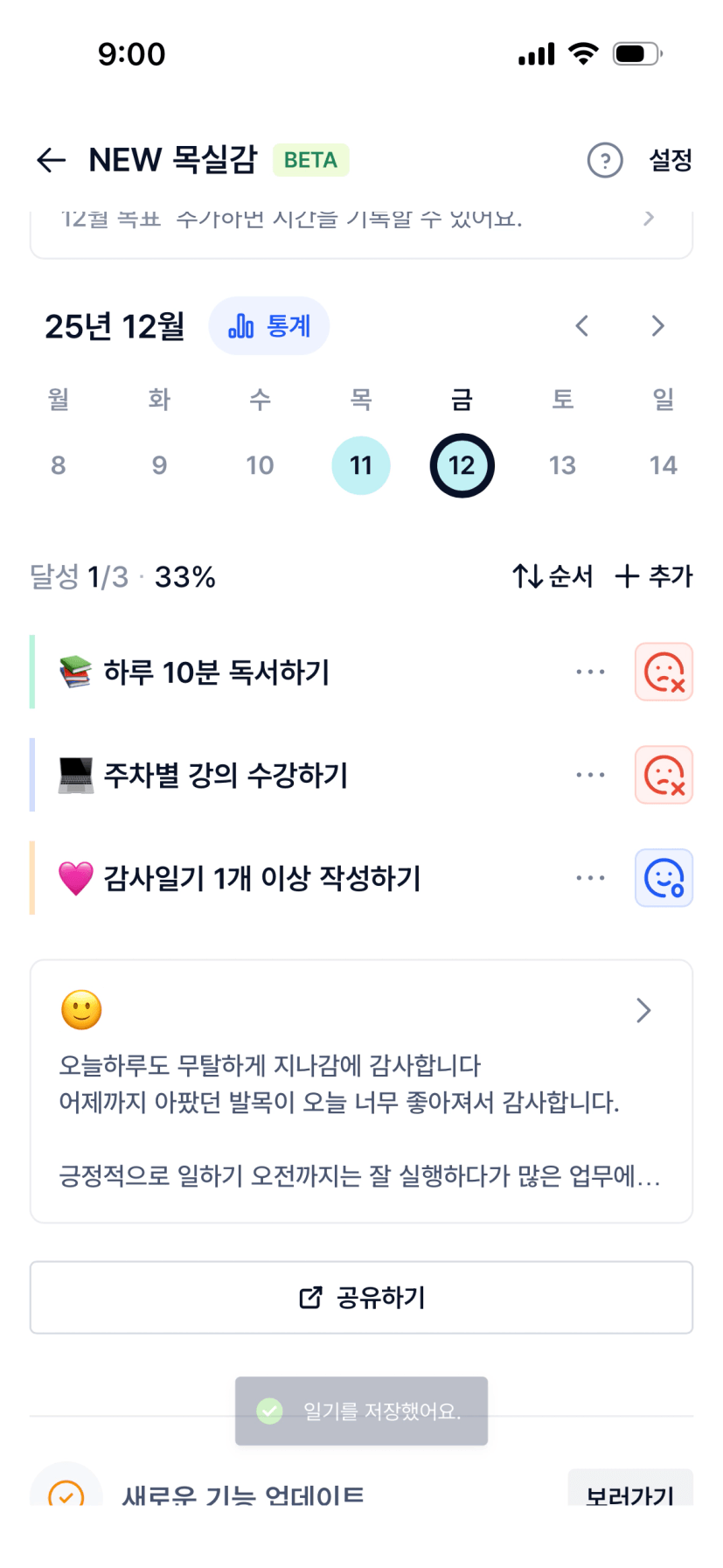Screen dimensions: 723x1568
Task: Change status face for 주차별 강의 수강하기
Action: 664,775
